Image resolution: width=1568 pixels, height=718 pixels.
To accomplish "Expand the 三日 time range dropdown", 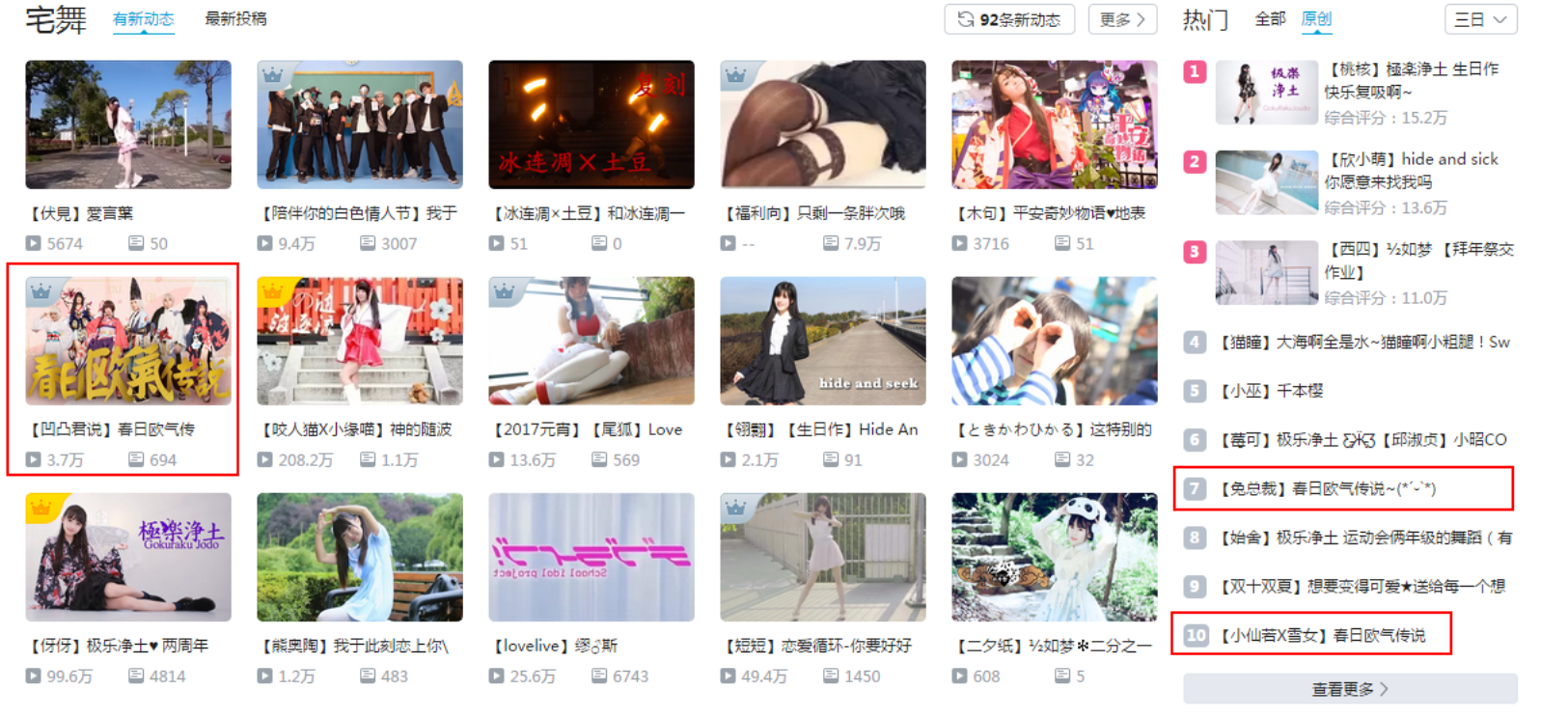I will [1480, 19].
